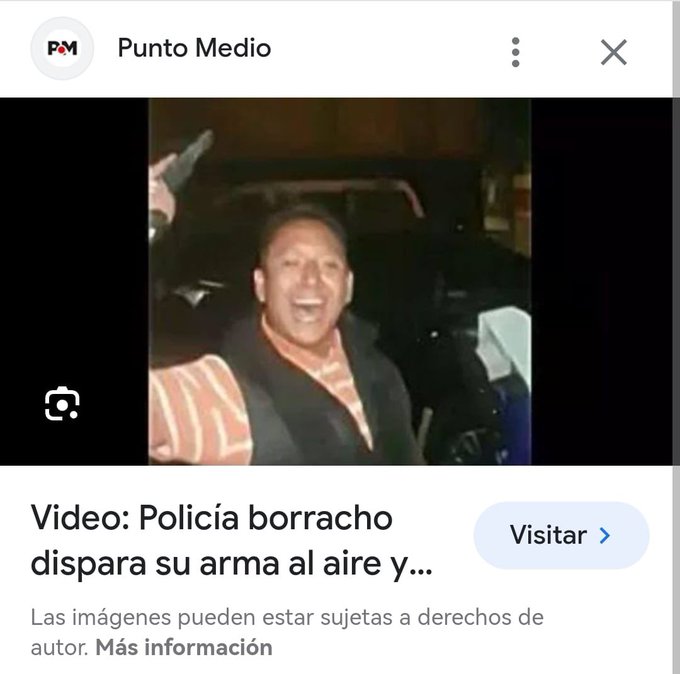Open the Policía borracho article title
Screen dimensions: 680x674
[x=231, y=542]
